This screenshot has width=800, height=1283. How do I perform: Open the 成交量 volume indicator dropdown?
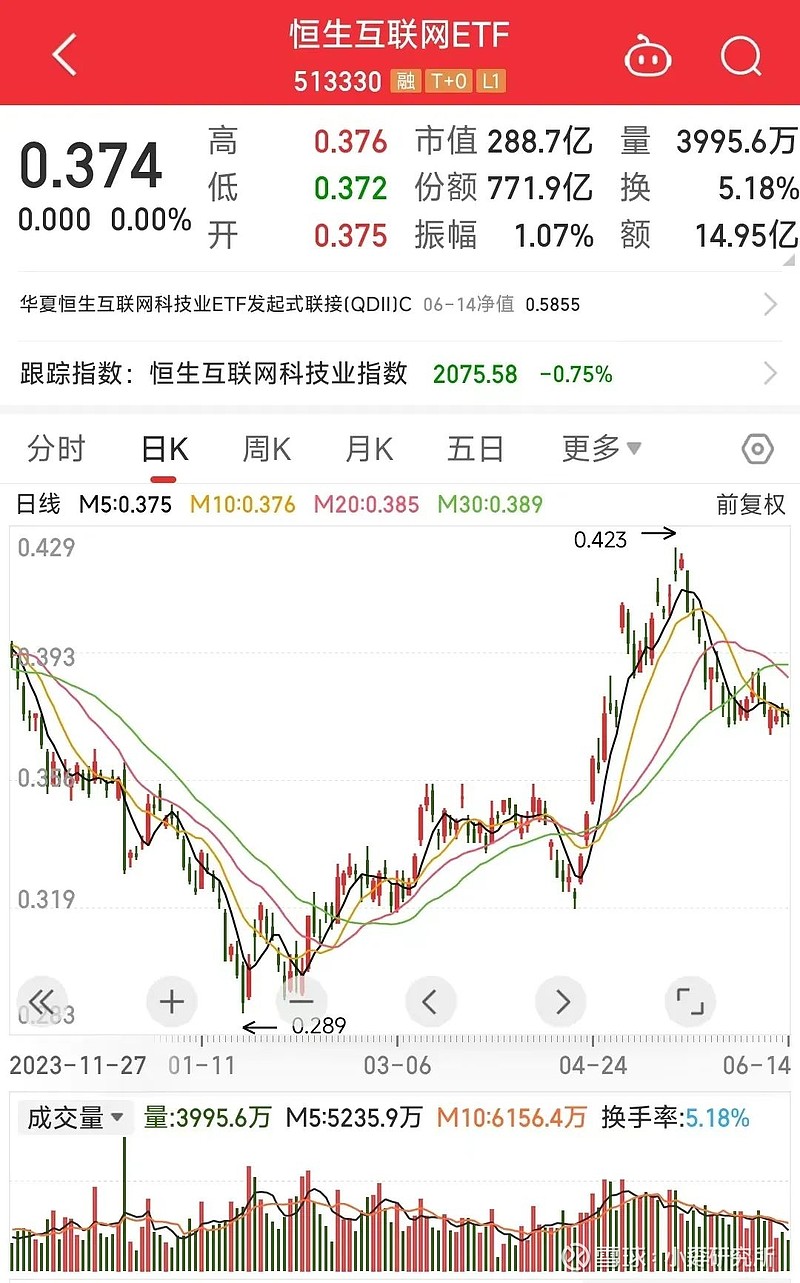point(74,1117)
